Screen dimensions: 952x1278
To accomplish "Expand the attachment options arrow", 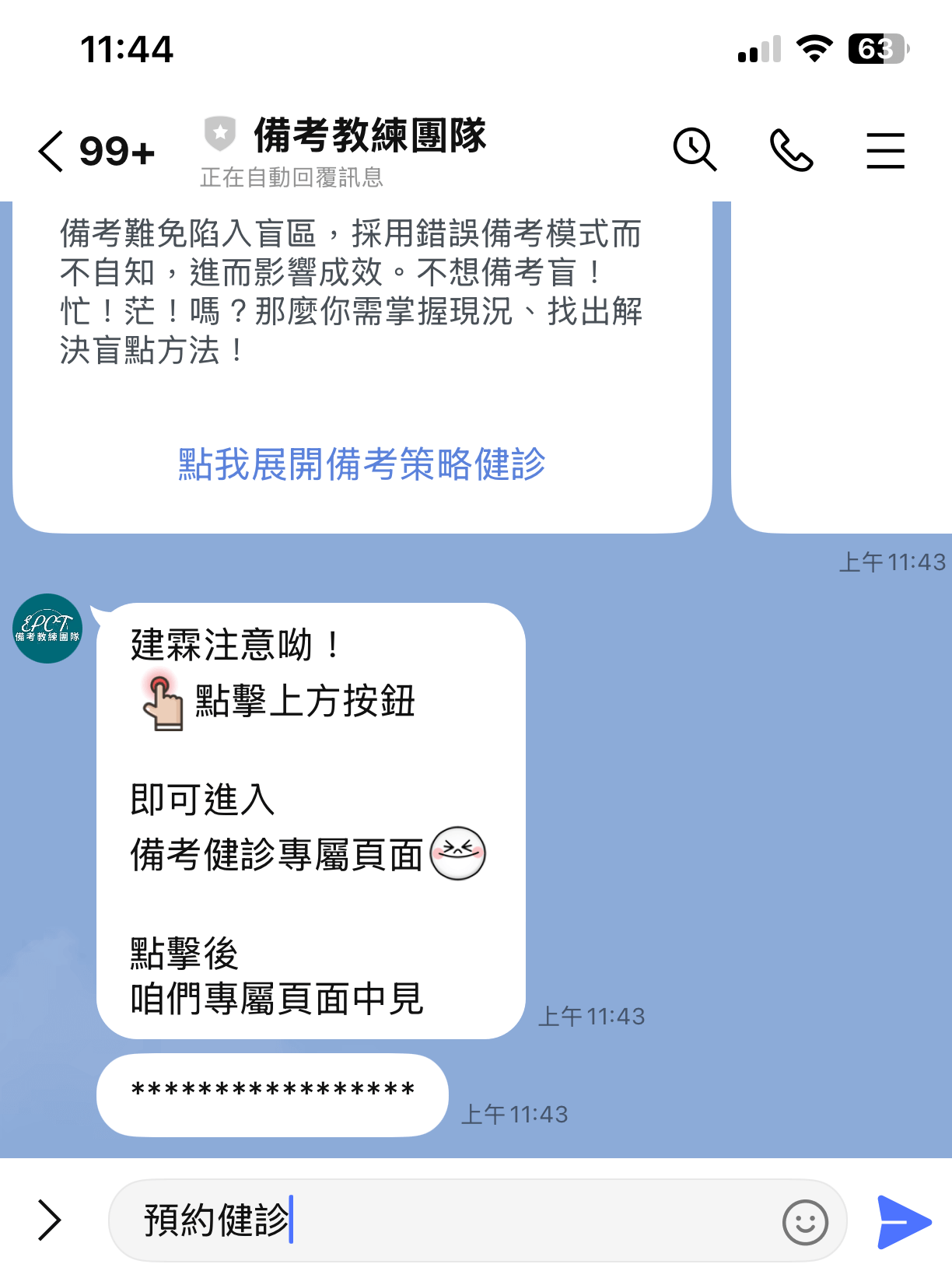I will coord(50,1220).
